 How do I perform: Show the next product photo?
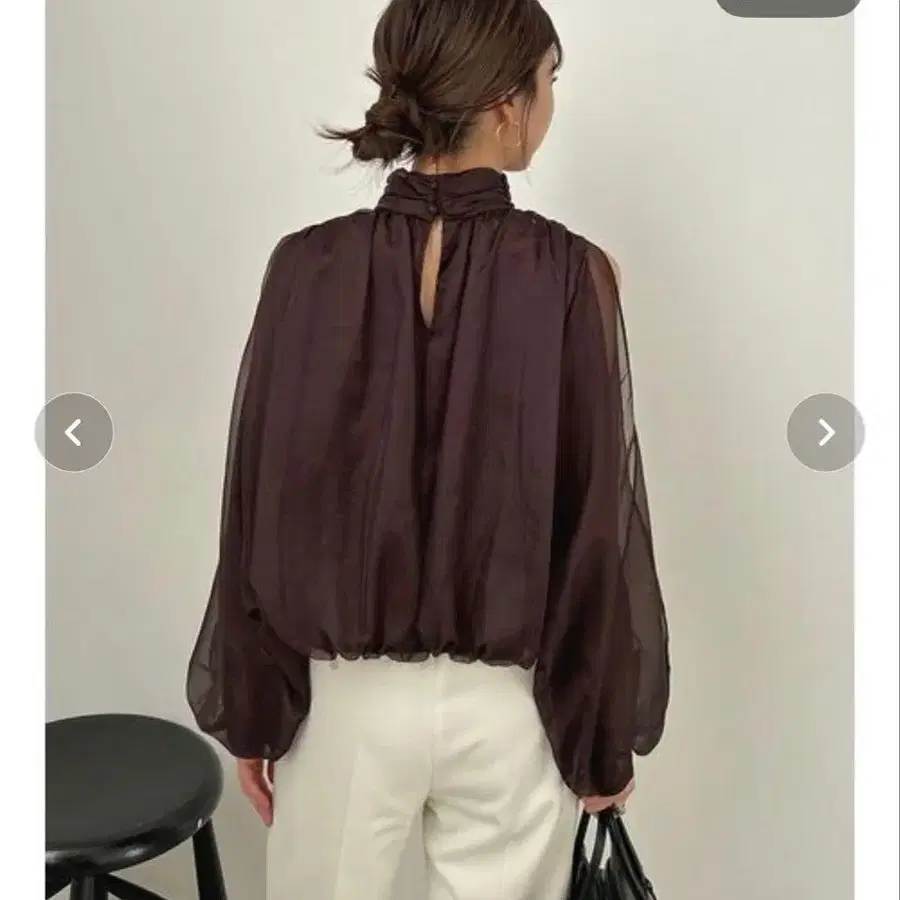825,432
